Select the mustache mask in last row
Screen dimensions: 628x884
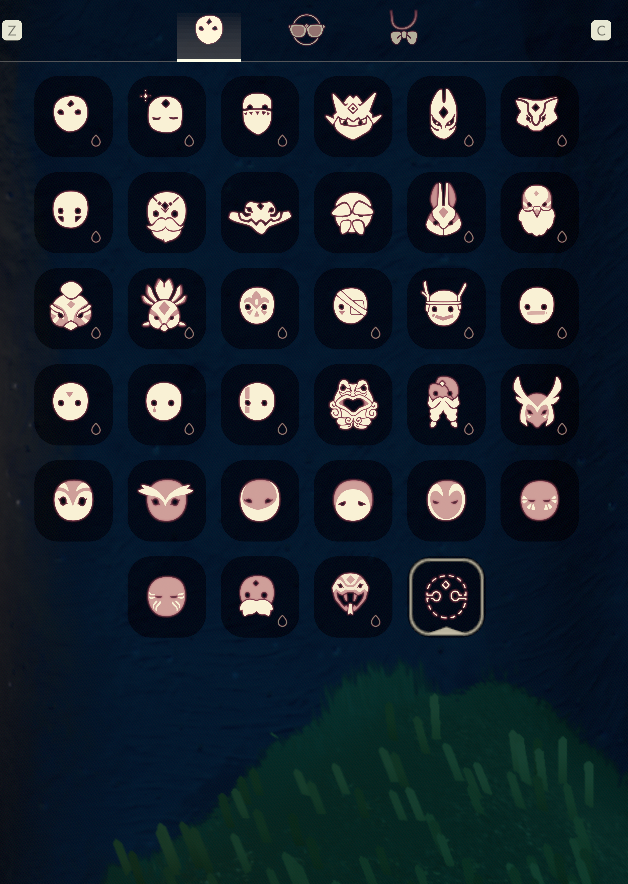(x=259, y=596)
